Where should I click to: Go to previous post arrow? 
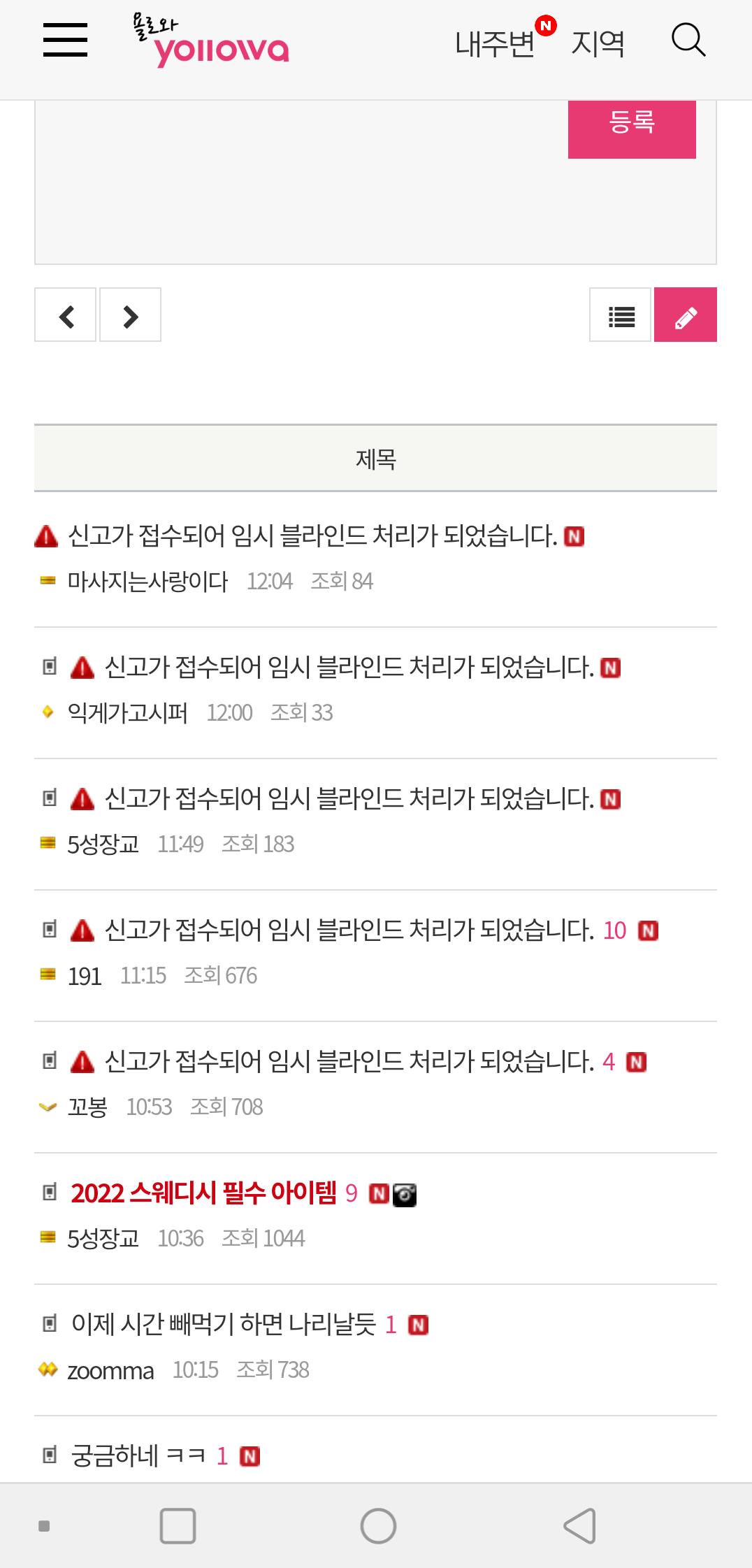[65, 315]
